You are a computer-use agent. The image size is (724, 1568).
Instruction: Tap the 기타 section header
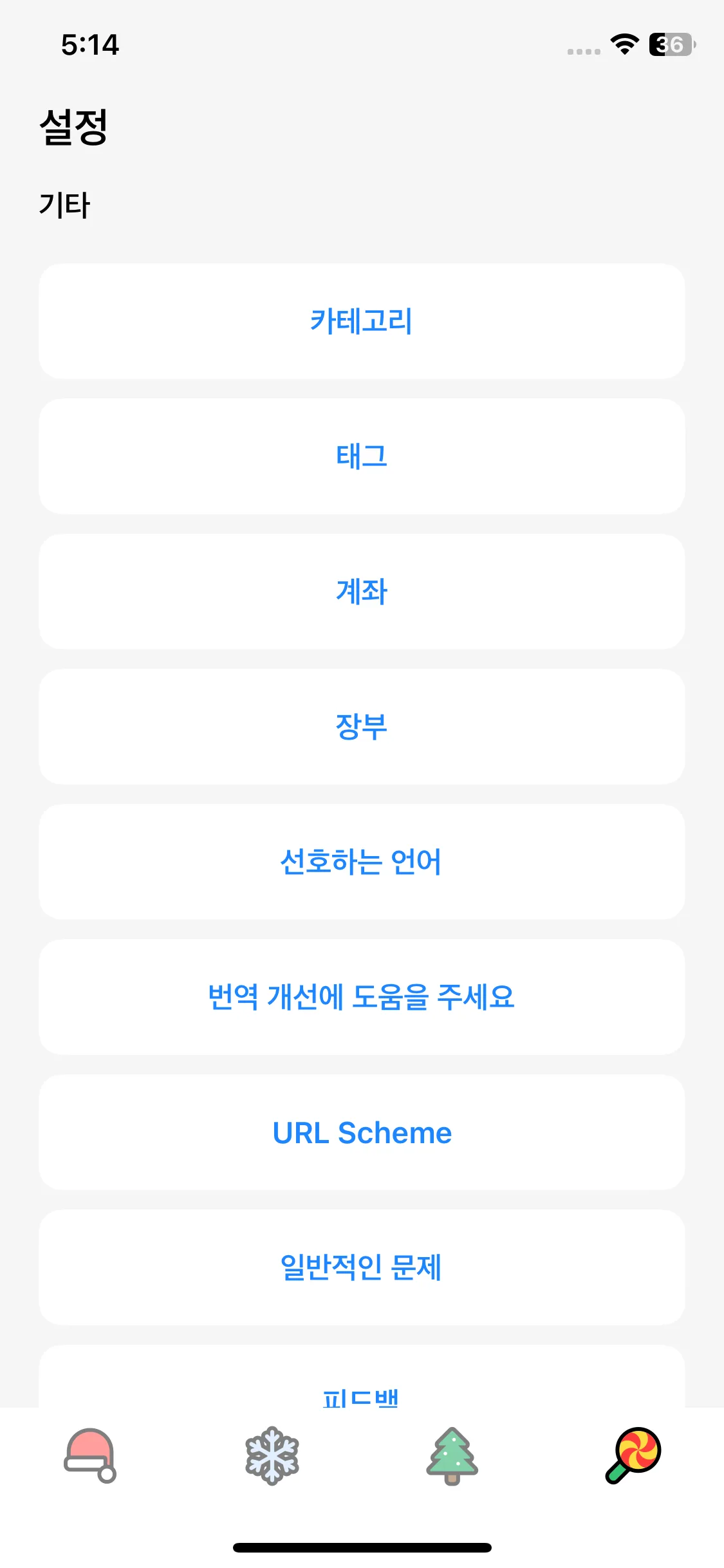64,205
